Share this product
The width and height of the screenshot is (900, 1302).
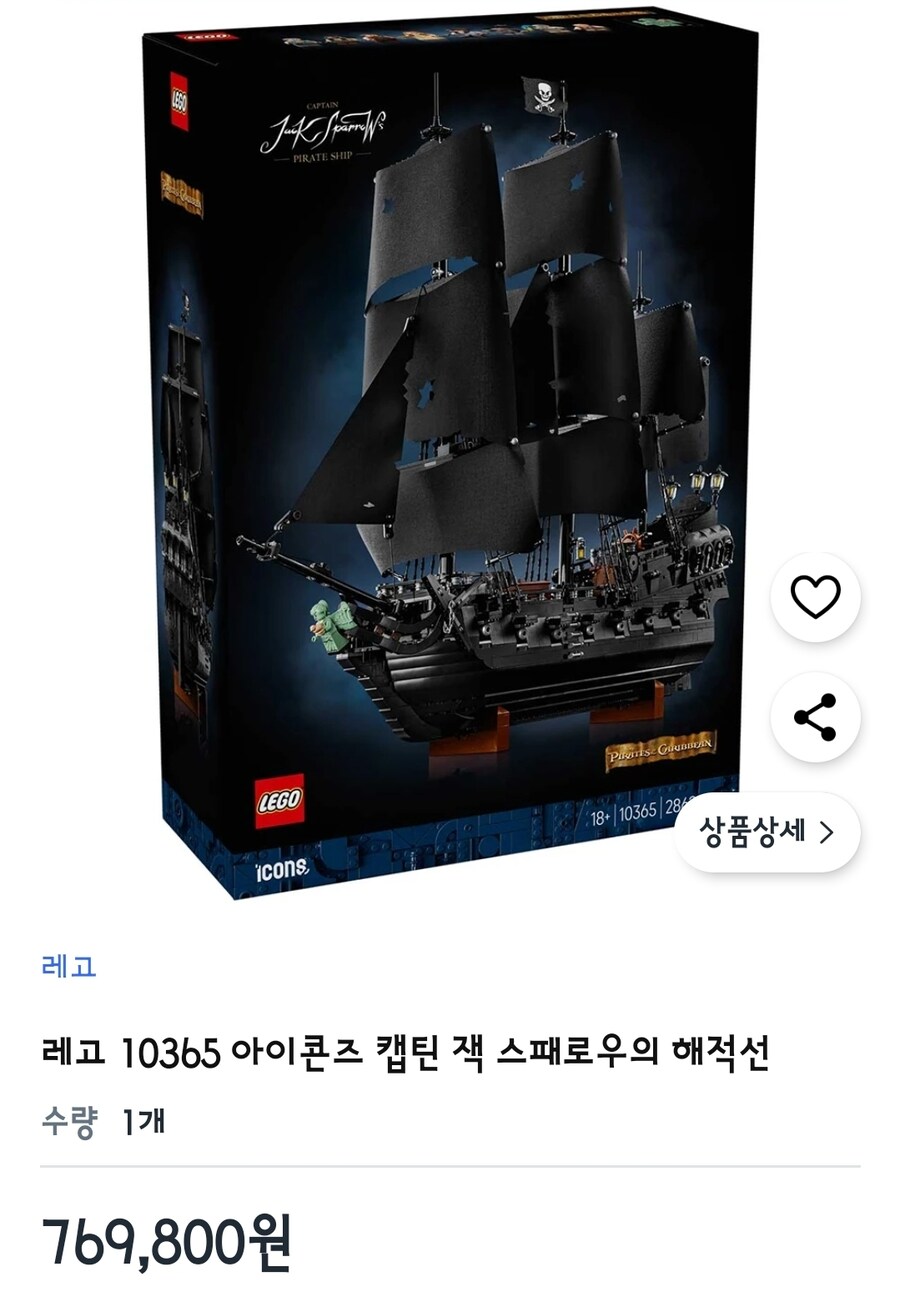[x=815, y=717]
